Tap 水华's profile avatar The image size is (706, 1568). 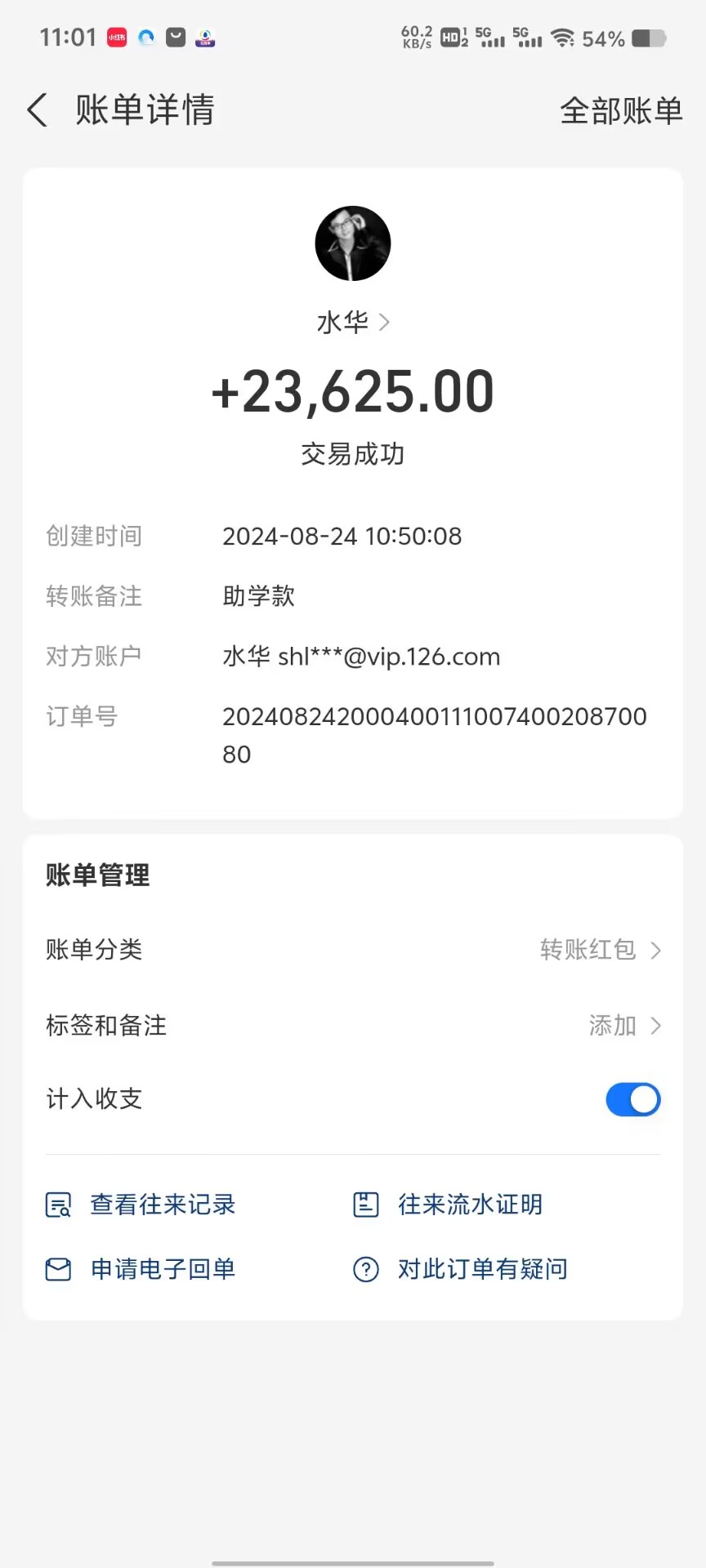(353, 243)
